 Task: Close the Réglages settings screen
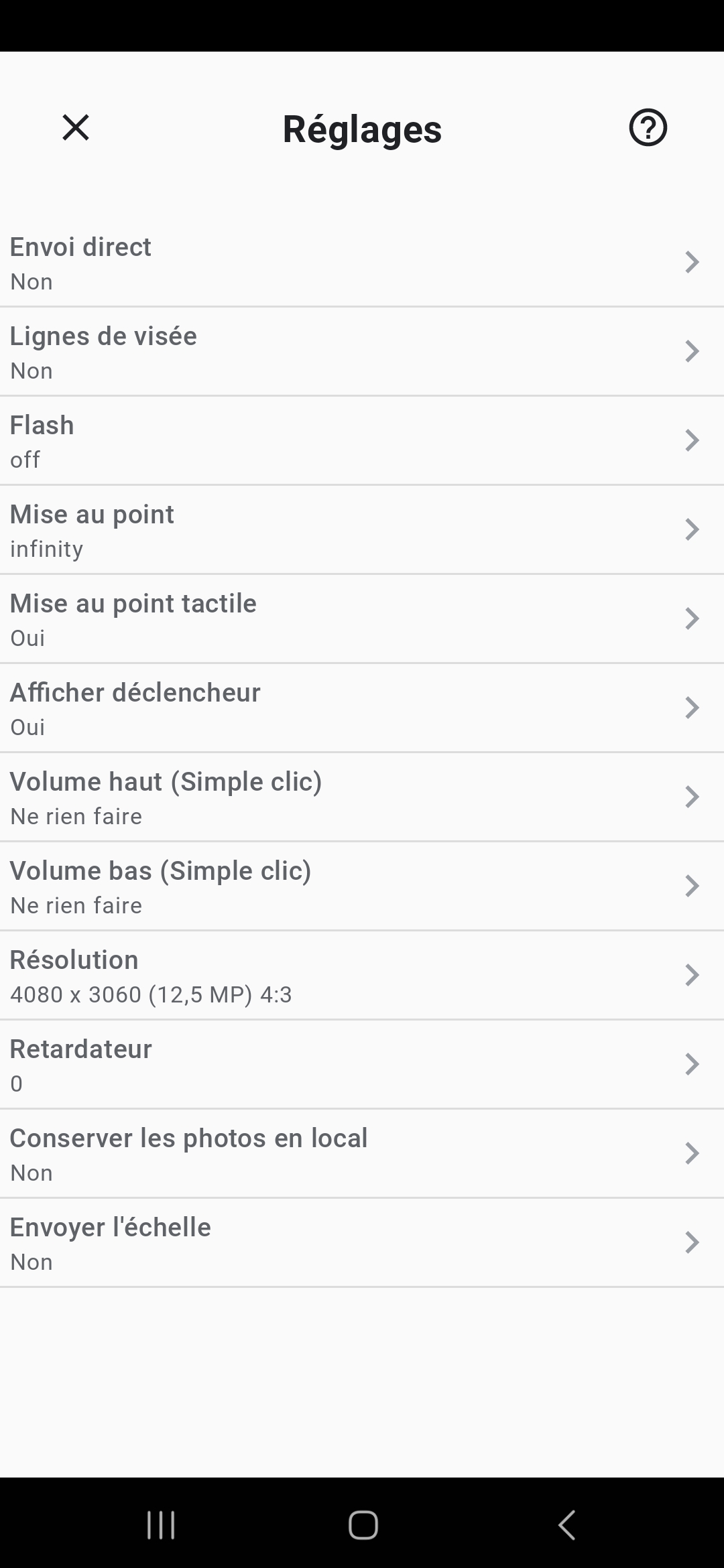[75, 128]
